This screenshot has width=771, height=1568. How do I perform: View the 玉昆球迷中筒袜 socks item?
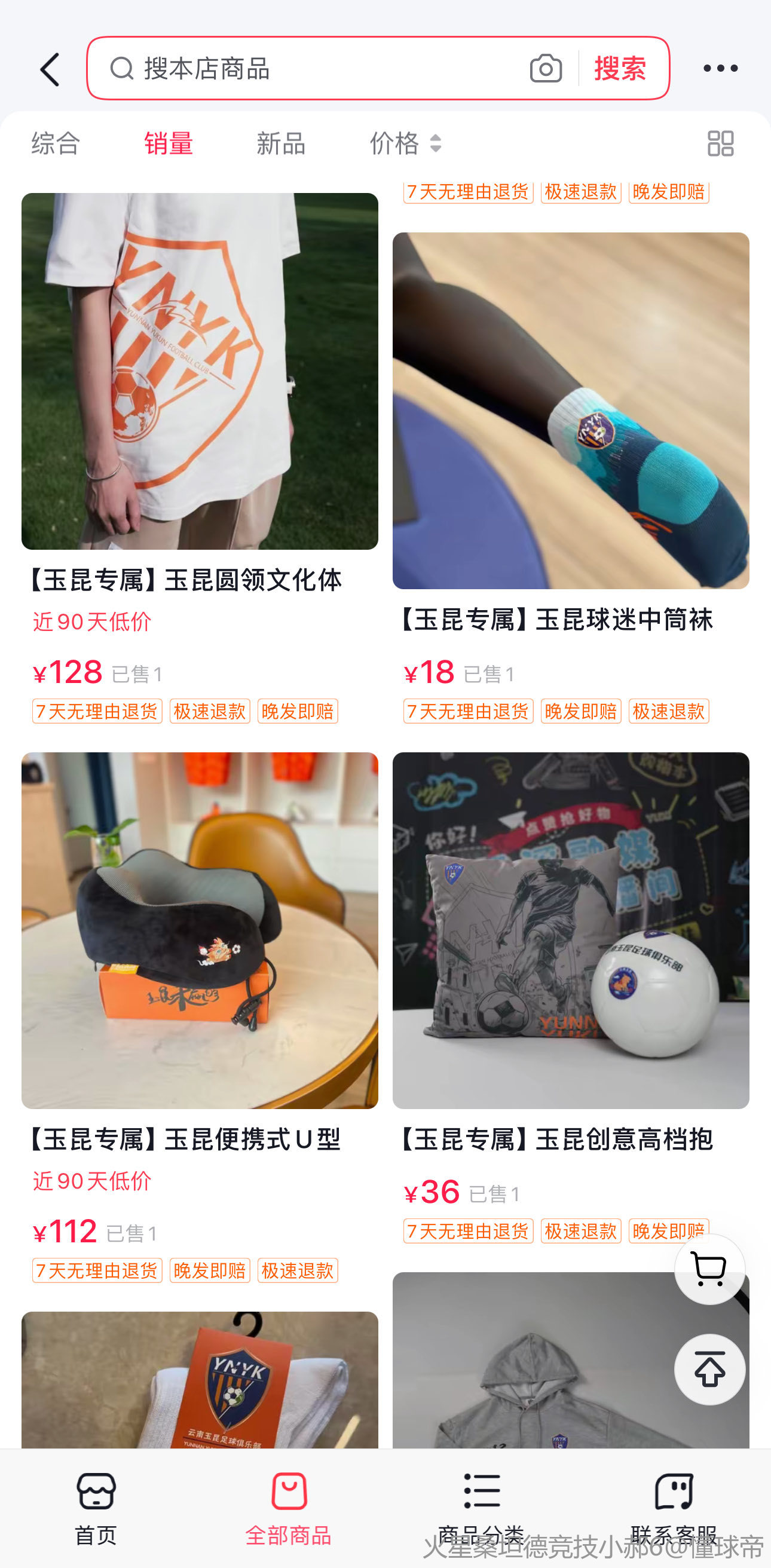pos(571,411)
